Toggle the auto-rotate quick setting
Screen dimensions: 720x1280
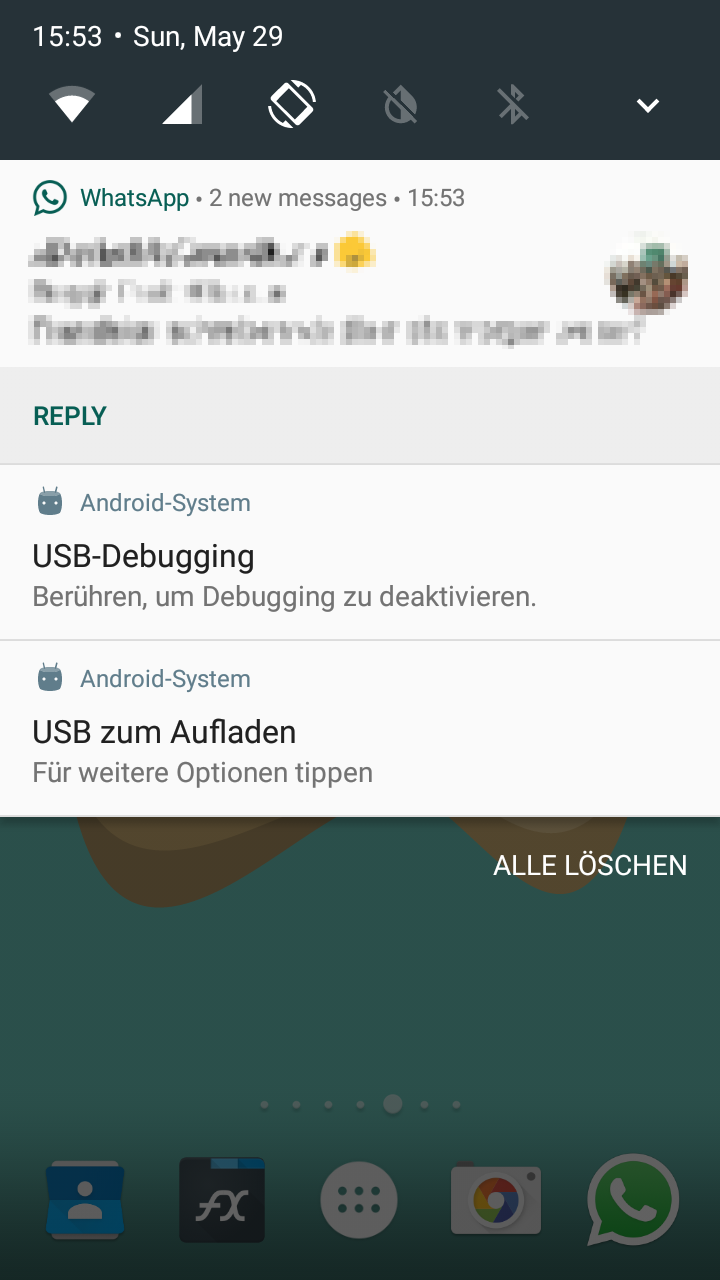[x=292, y=105]
